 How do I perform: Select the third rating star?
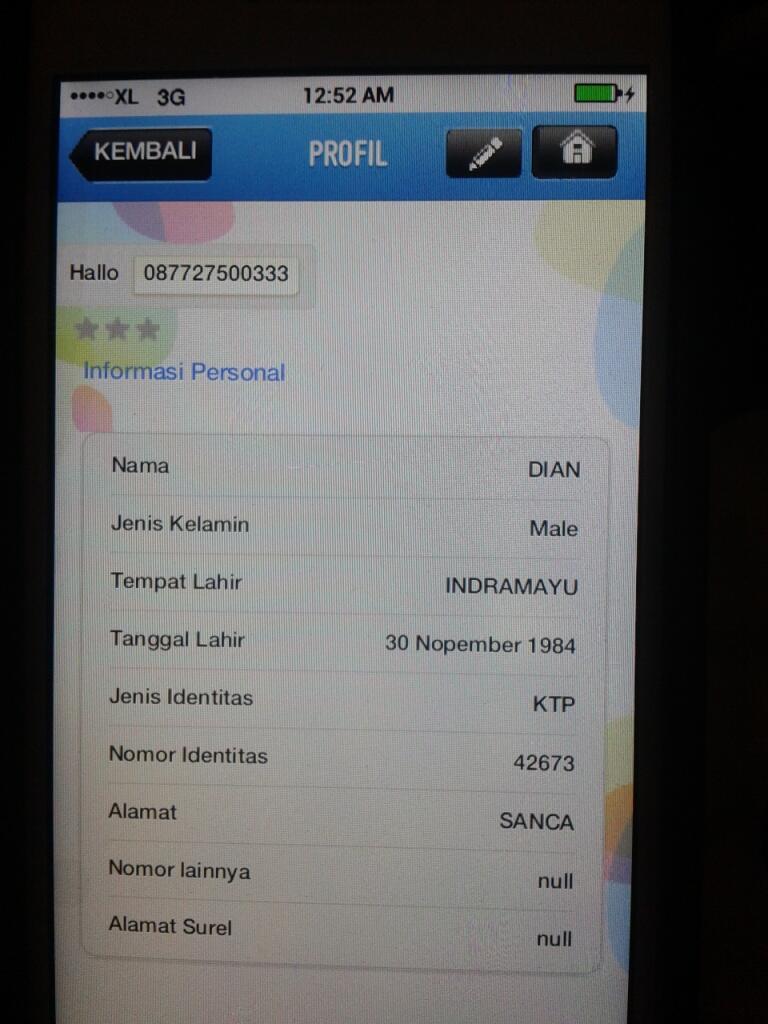tap(149, 327)
